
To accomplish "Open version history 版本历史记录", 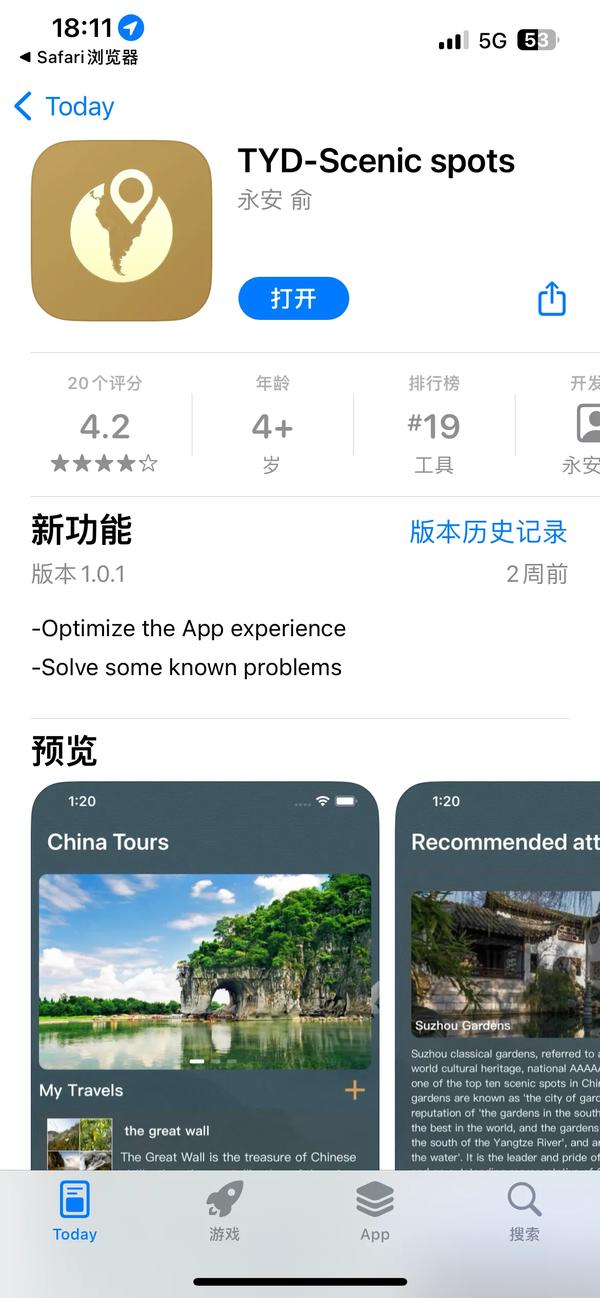I will click(488, 531).
